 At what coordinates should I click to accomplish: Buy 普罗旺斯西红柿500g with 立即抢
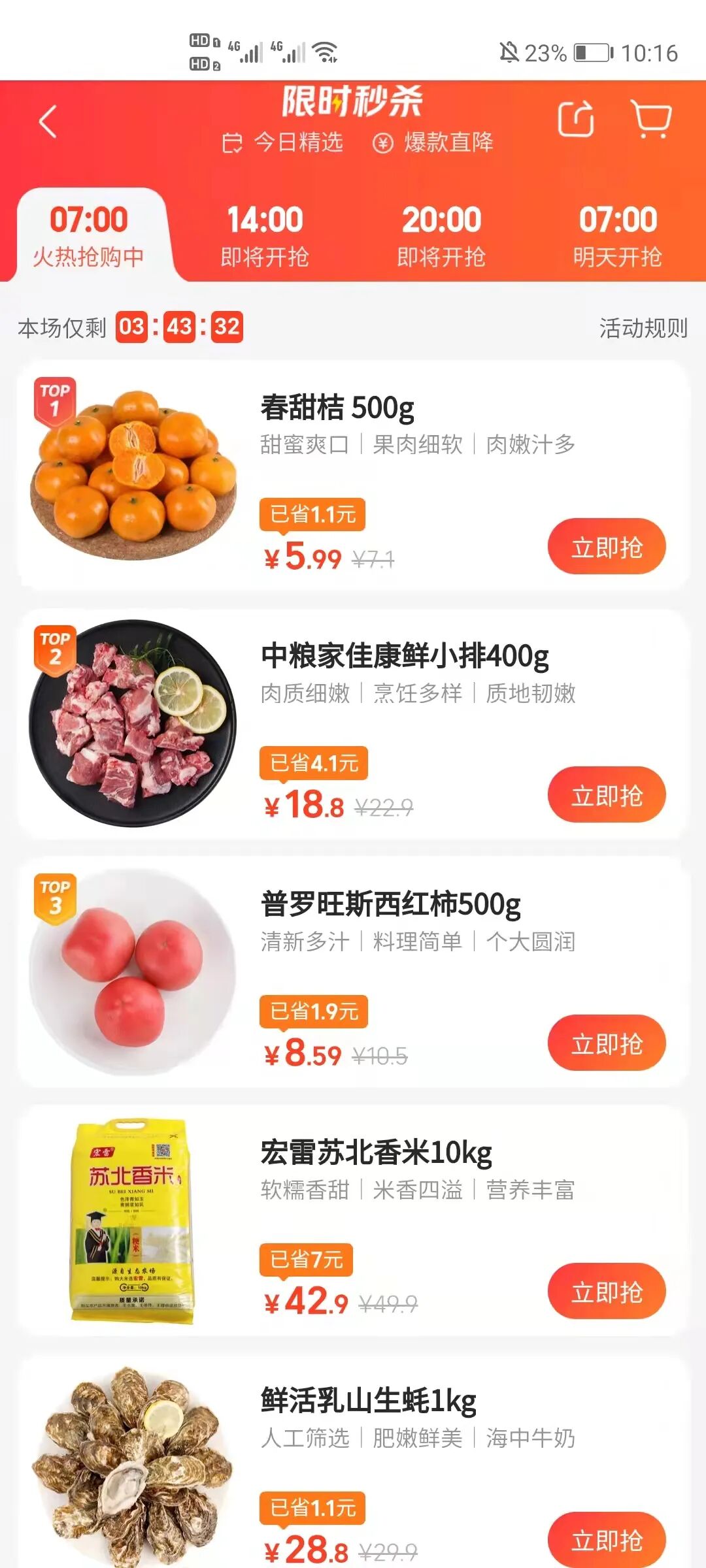(x=607, y=1043)
